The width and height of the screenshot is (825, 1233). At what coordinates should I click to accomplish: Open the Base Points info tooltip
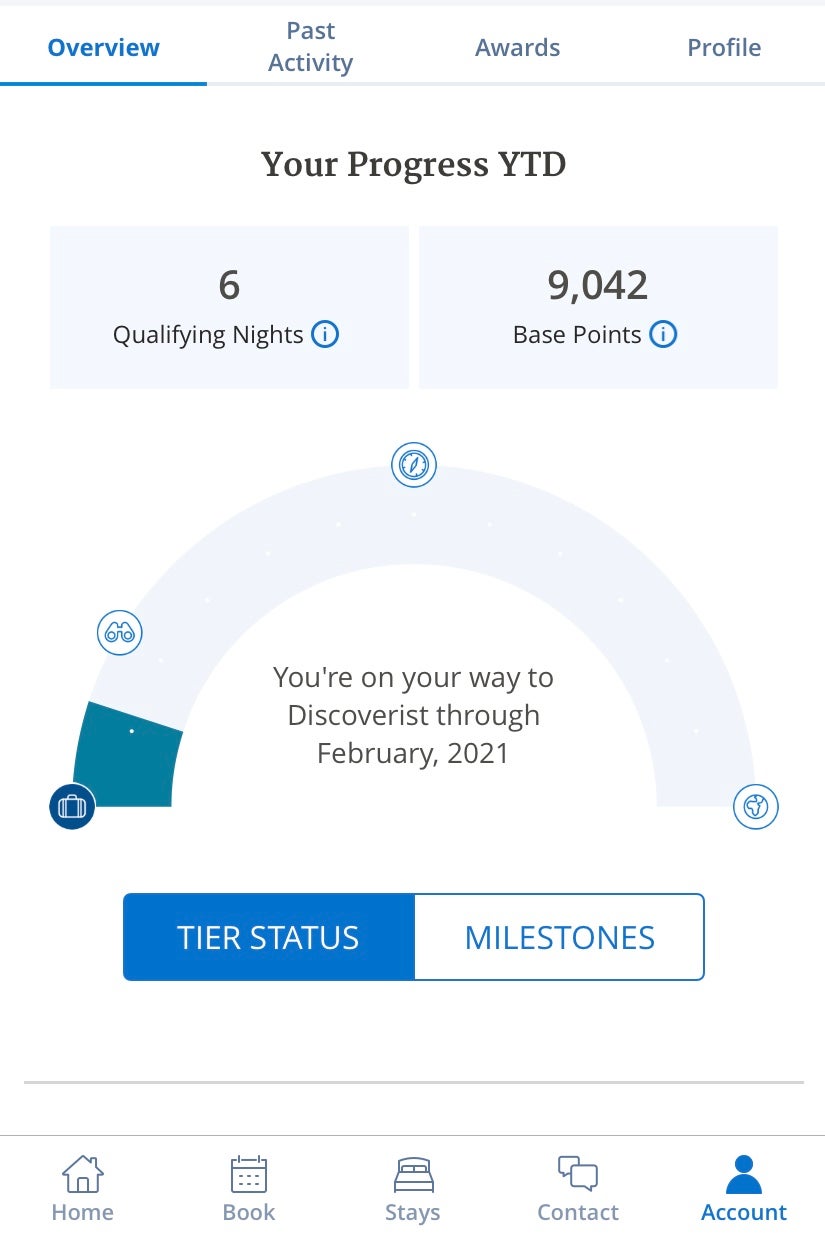pos(663,335)
